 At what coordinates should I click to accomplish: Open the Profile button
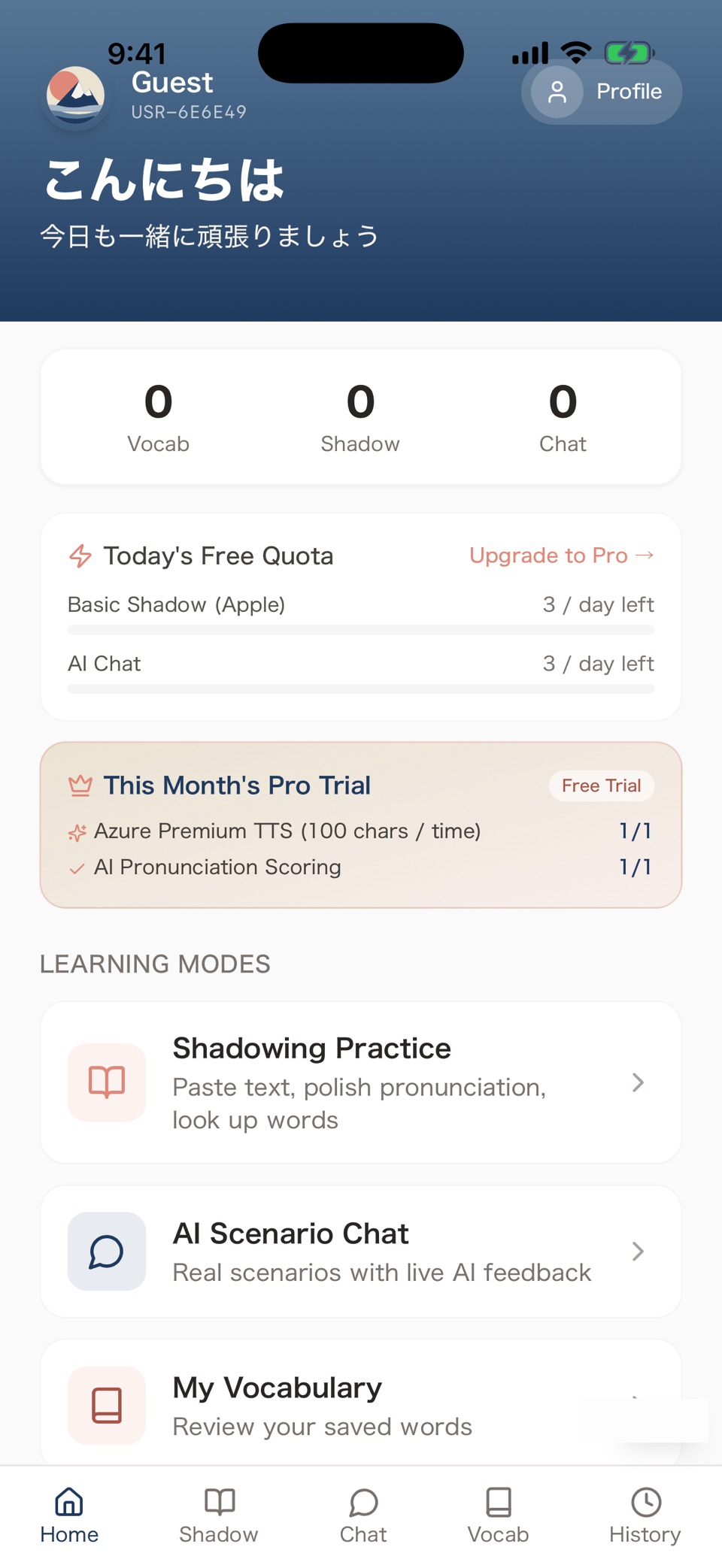tap(602, 92)
